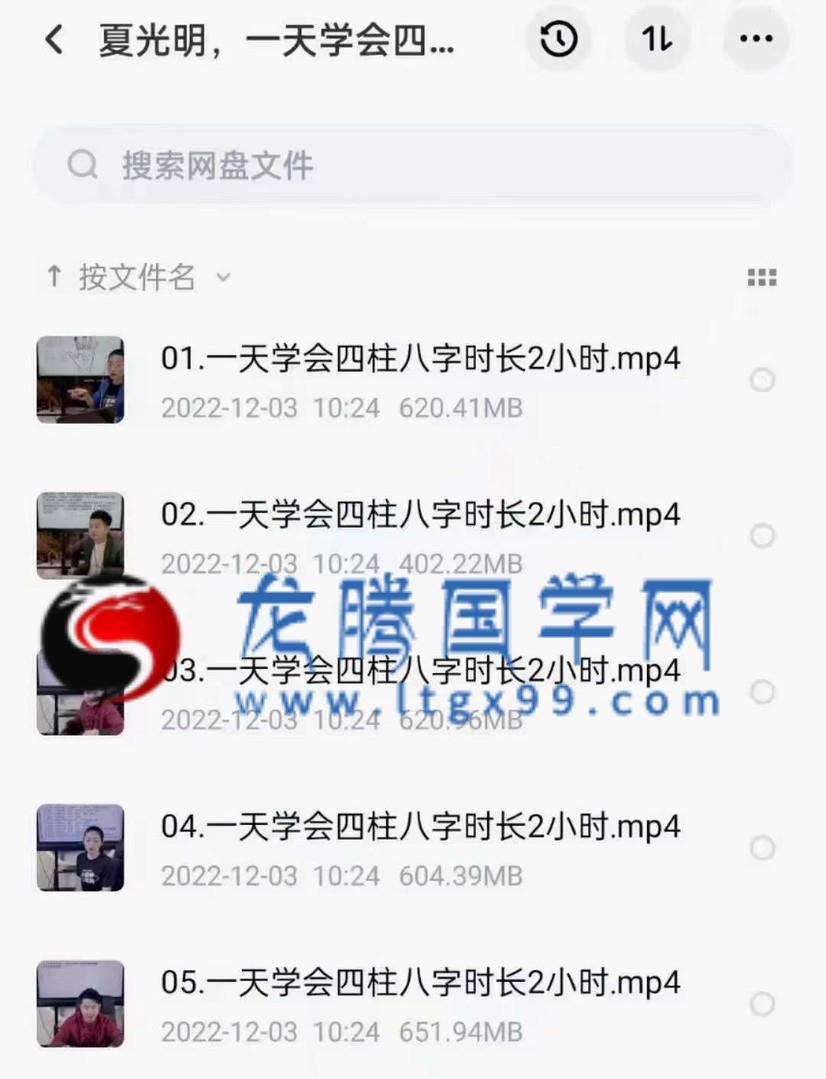Screen dimensions: 826x1079
Task: Select the circle for file 04
Action: point(762,848)
